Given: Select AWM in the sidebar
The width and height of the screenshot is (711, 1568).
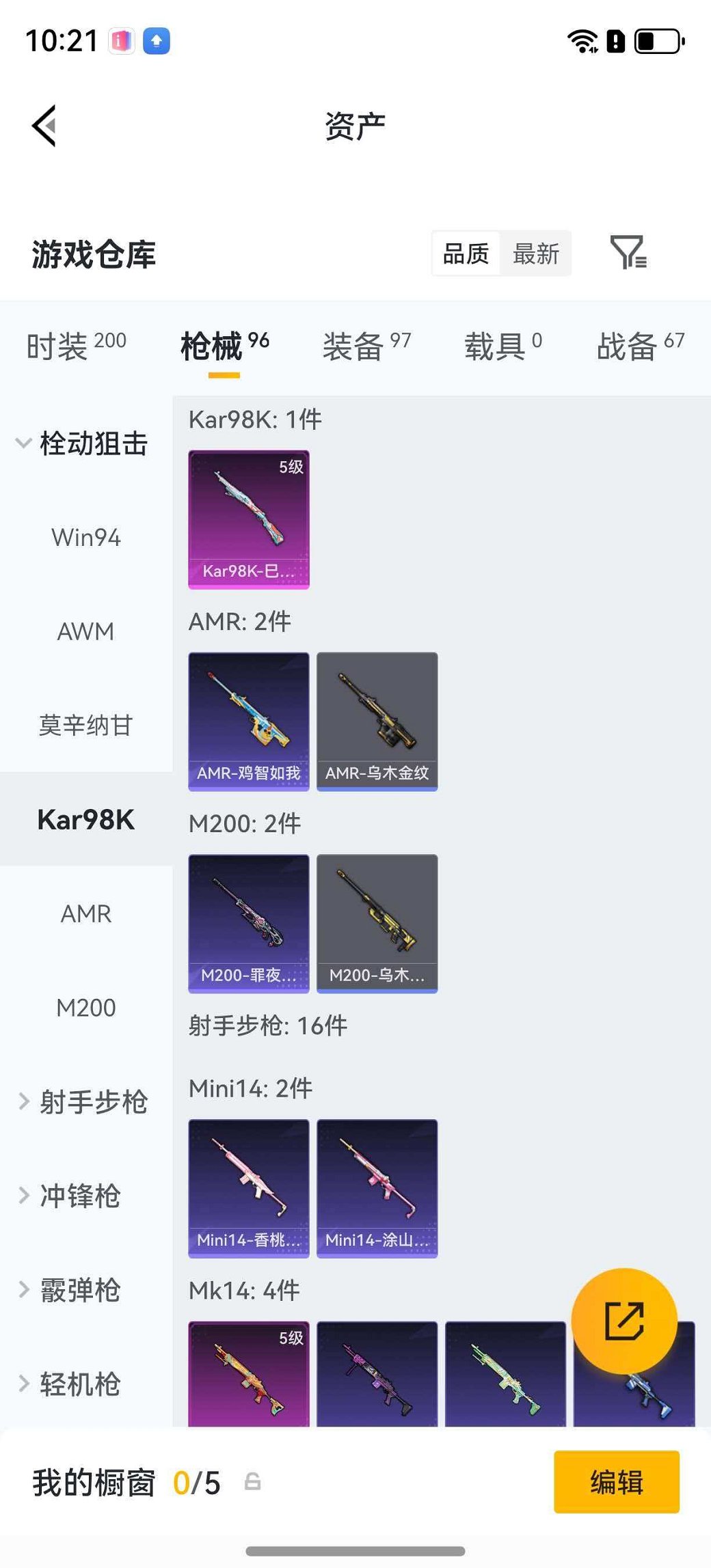Looking at the screenshot, I should pyautogui.click(x=86, y=631).
